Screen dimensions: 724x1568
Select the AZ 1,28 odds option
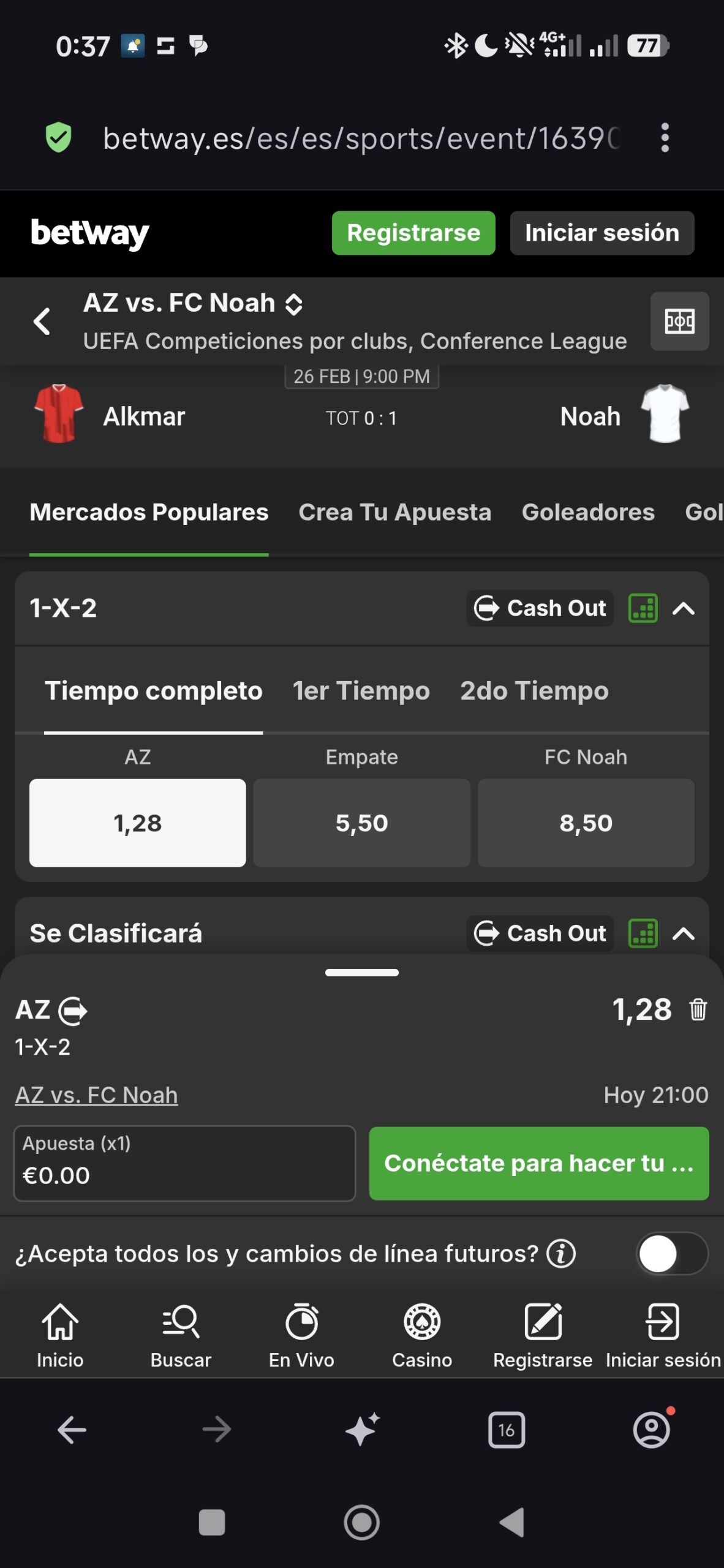(x=137, y=823)
